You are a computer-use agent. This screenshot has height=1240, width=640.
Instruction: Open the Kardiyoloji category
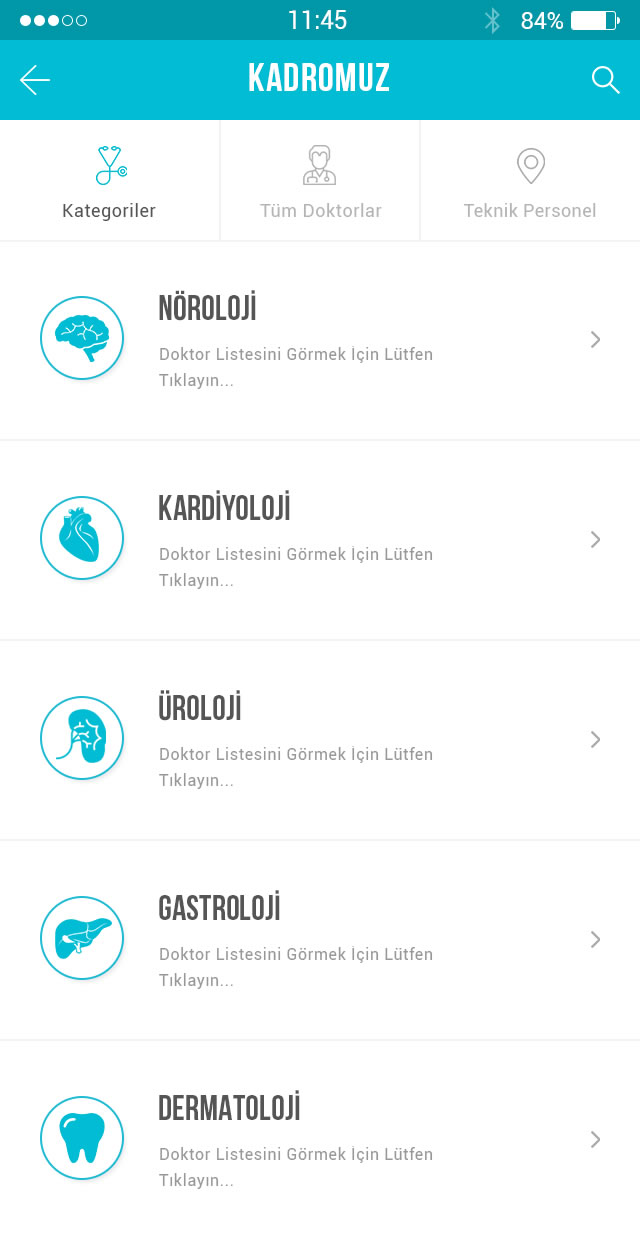point(320,540)
